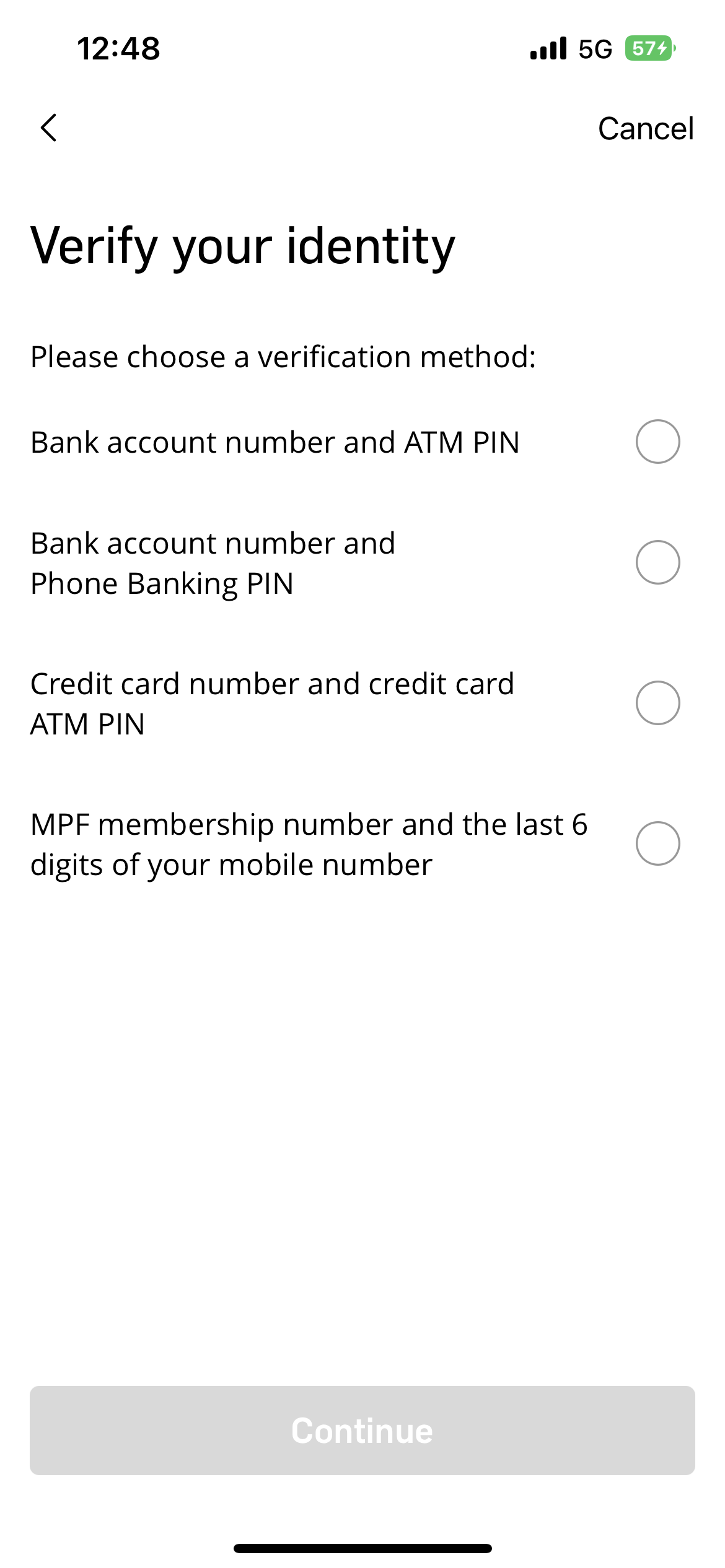
Task: Cancel the identity verification
Action: [645, 129]
